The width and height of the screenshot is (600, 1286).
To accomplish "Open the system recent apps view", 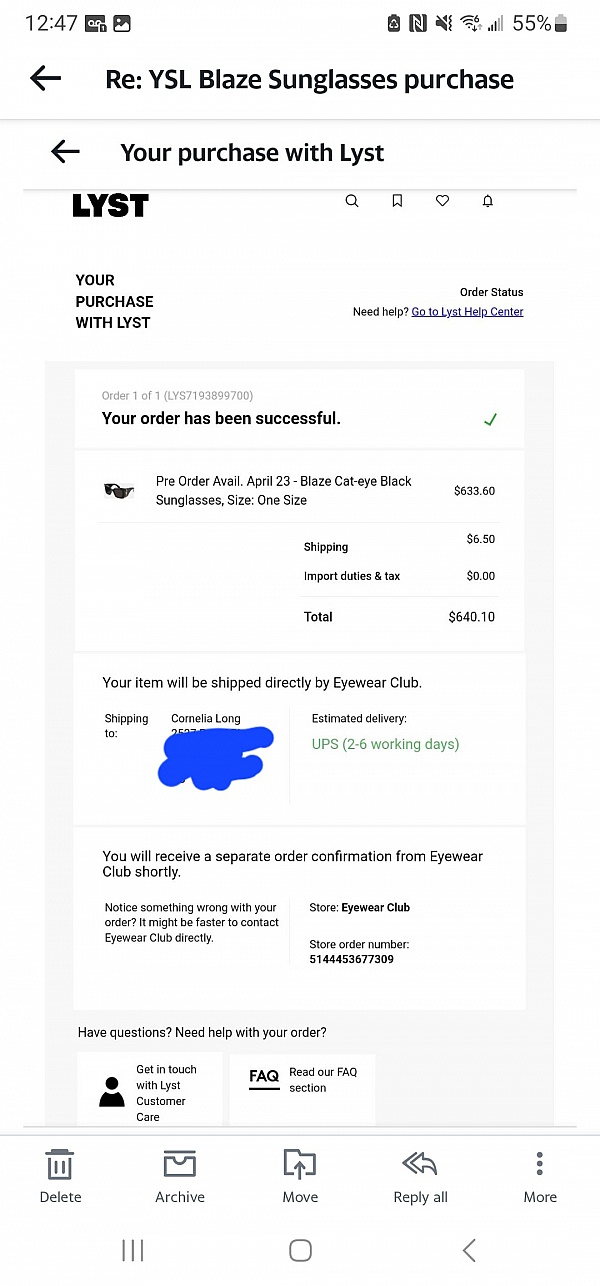I will click(x=132, y=1250).
